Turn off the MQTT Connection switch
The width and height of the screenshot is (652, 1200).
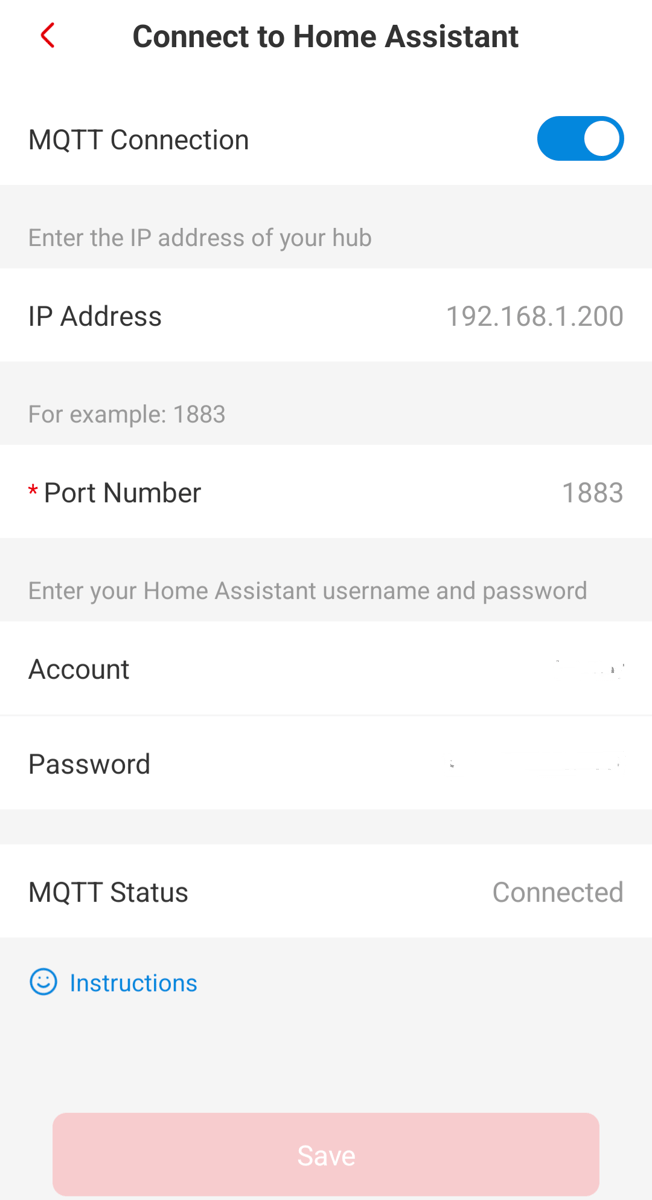click(x=580, y=139)
